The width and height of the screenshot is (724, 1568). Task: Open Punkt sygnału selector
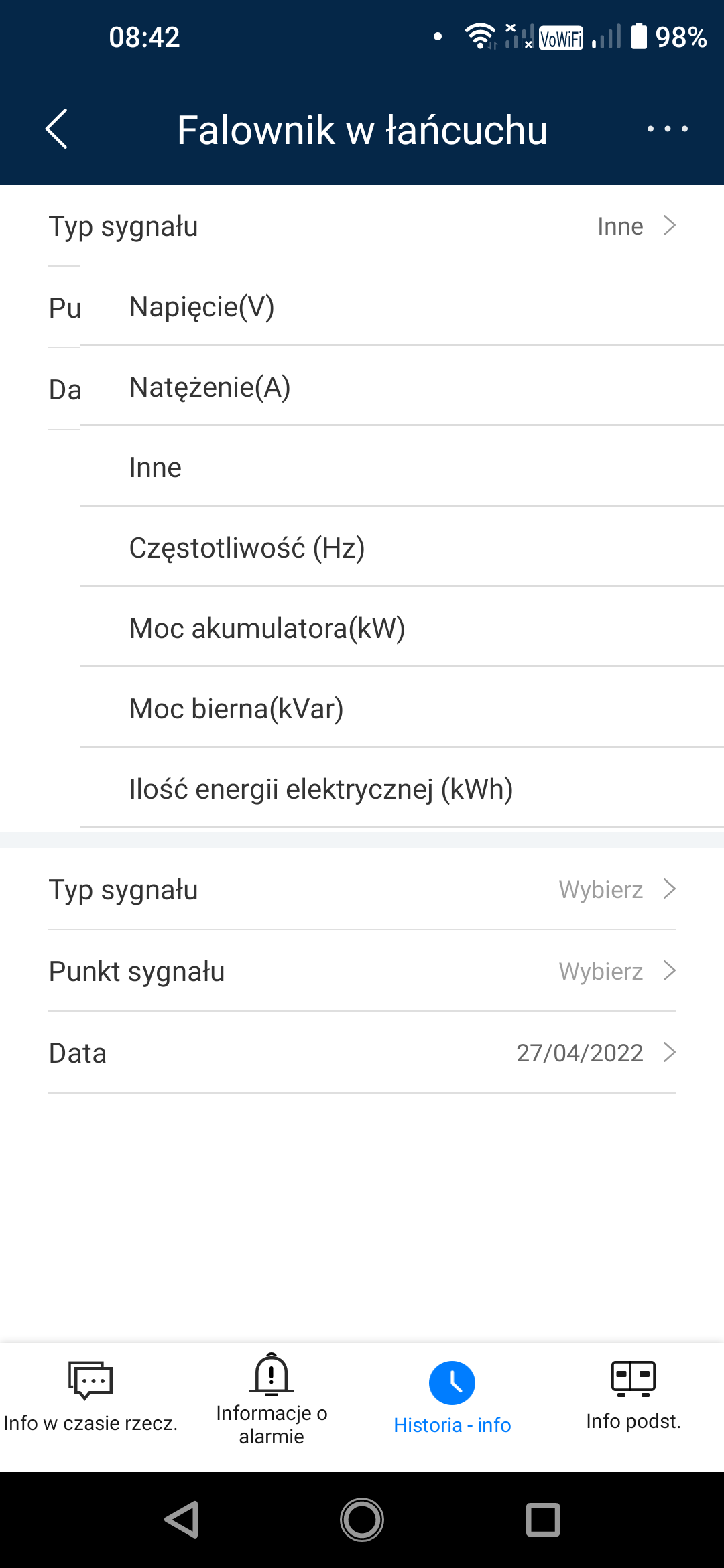click(x=362, y=971)
